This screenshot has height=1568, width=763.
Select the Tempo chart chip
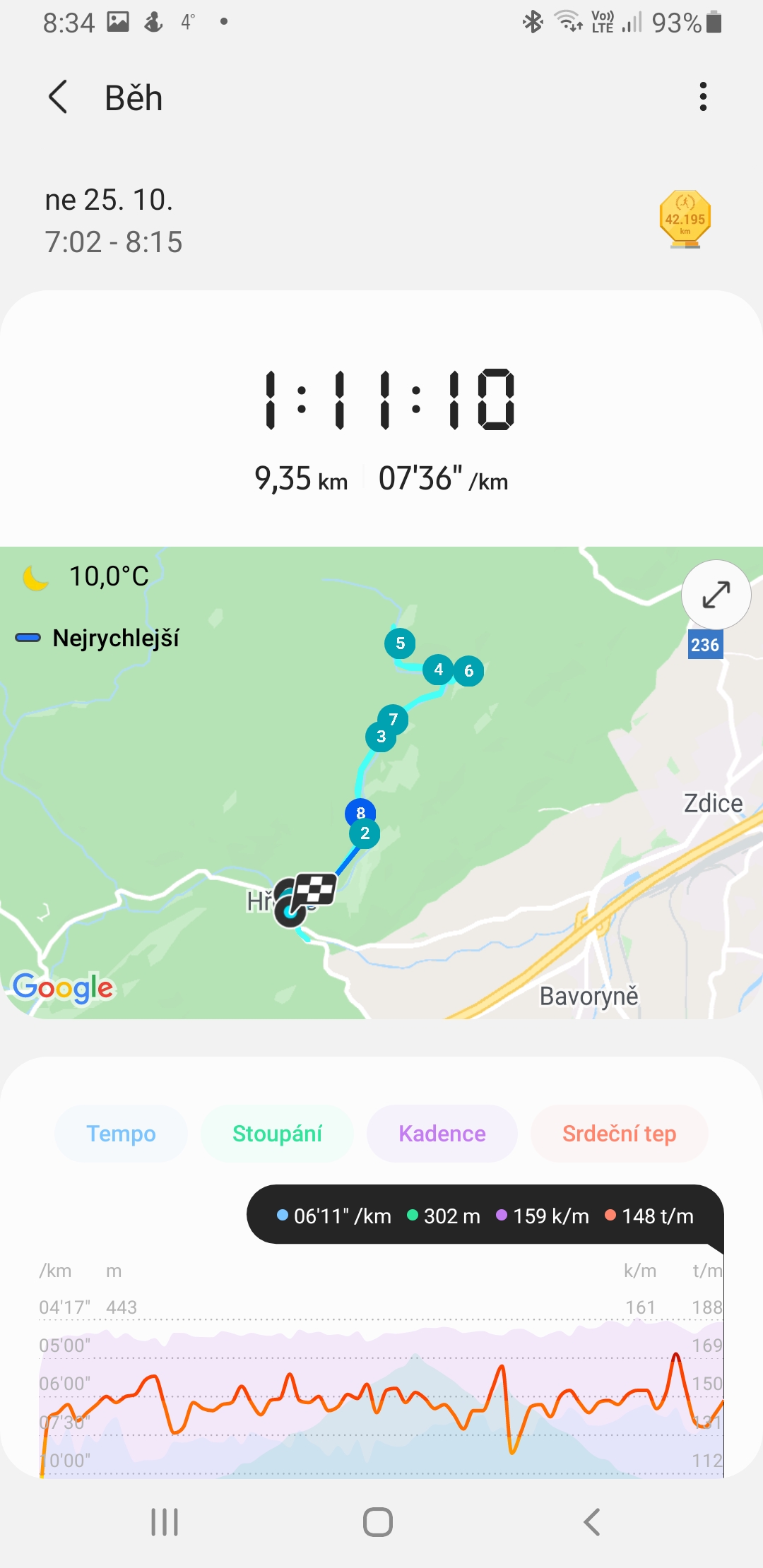point(121,1134)
